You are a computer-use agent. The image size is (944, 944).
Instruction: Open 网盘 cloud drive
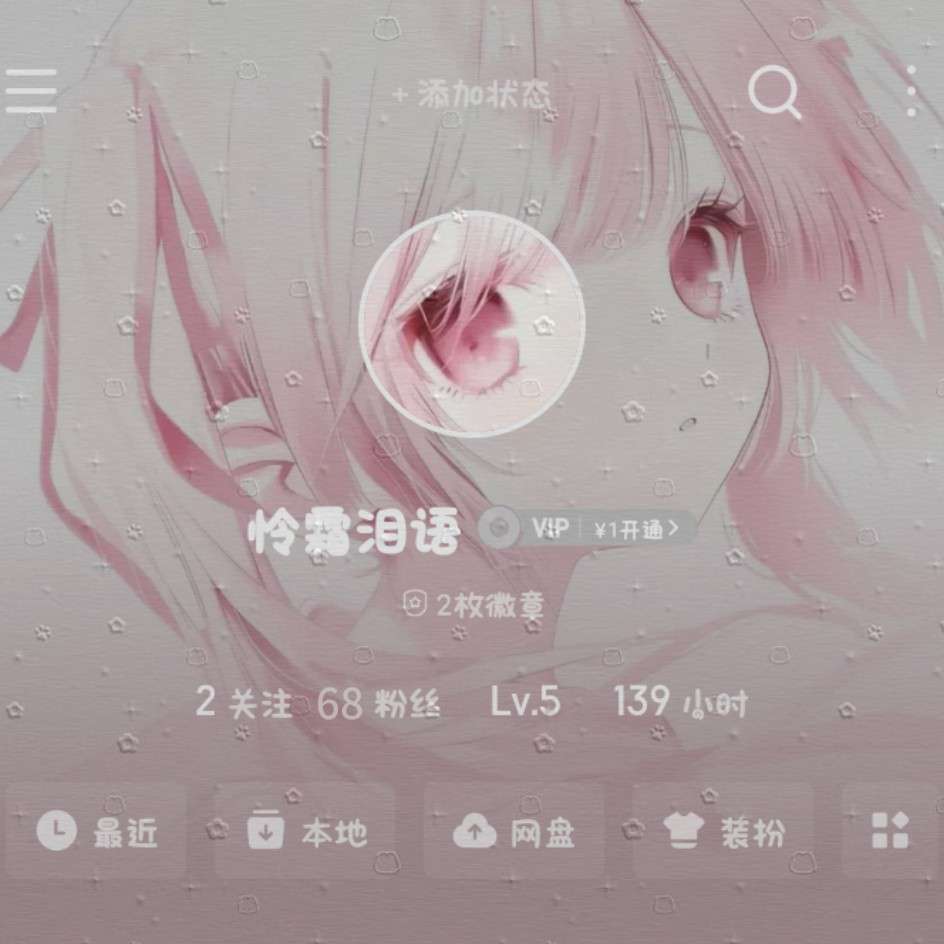point(515,831)
